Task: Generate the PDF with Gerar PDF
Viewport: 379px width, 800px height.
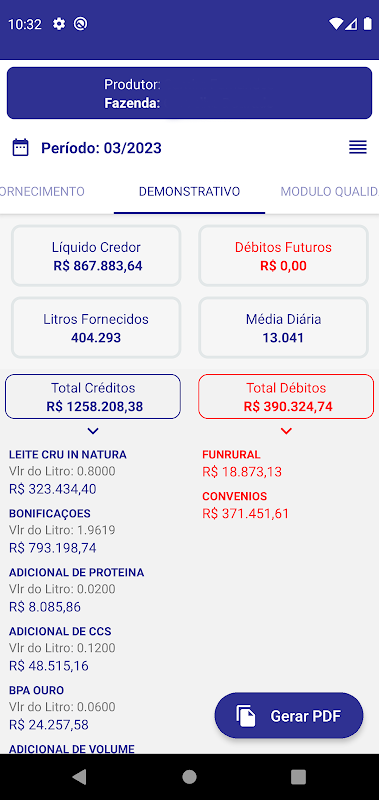Action: (x=289, y=715)
